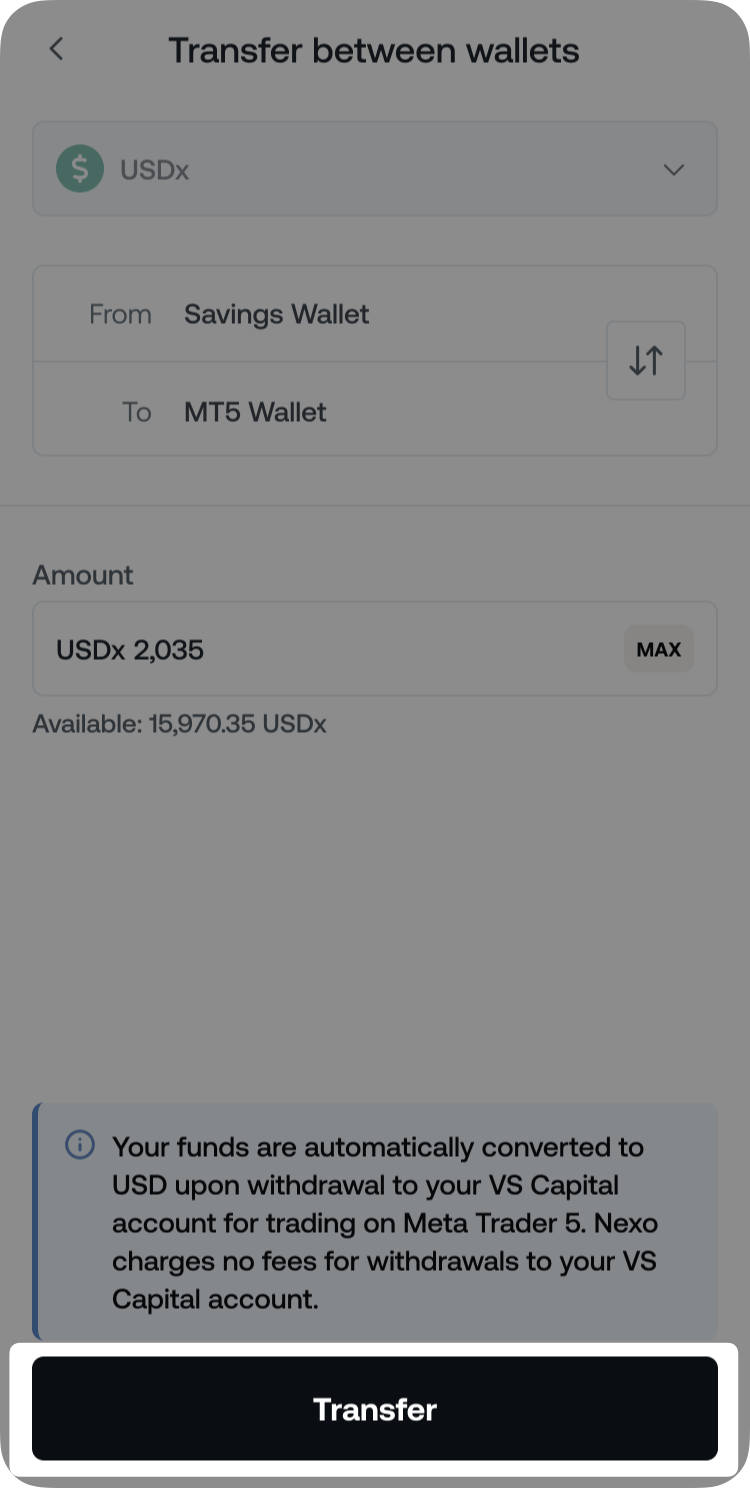750x1488 pixels.
Task: Confirm with the Transfer button
Action: (374, 1408)
